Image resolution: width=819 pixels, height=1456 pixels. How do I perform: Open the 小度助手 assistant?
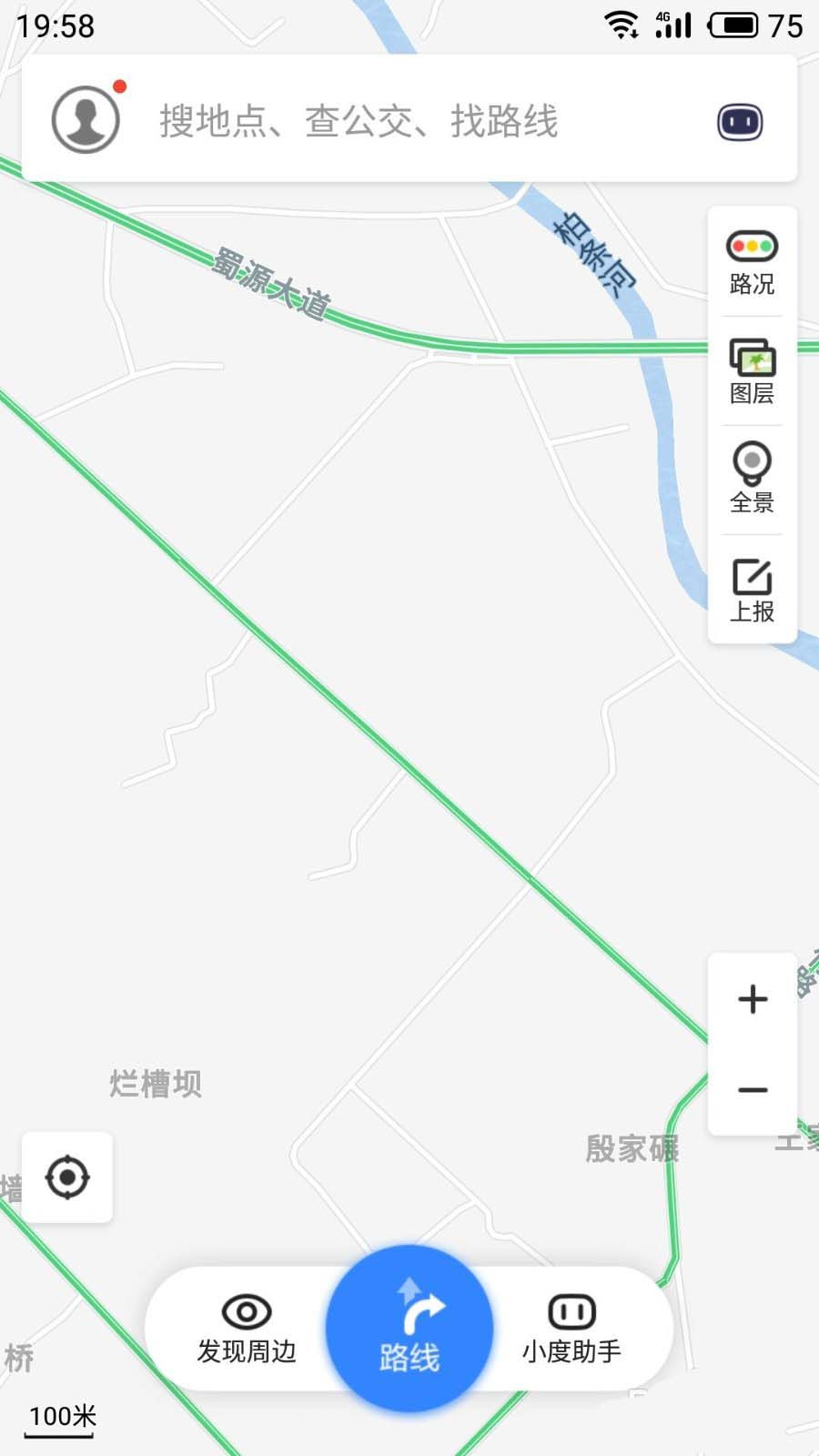tap(571, 1330)
